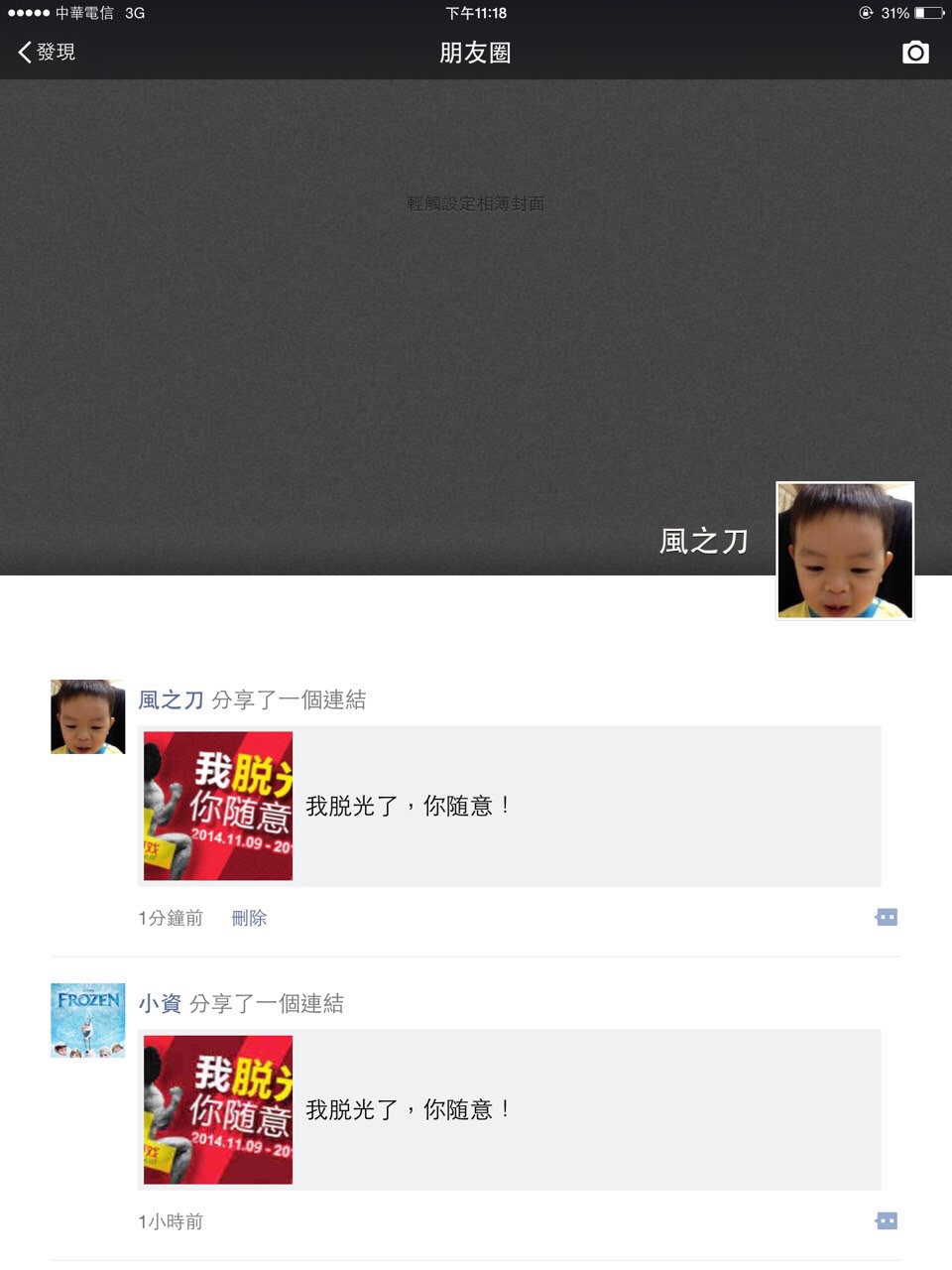Open the link shared by 風之刀
Screen dimensions: 952x1270
509,806
